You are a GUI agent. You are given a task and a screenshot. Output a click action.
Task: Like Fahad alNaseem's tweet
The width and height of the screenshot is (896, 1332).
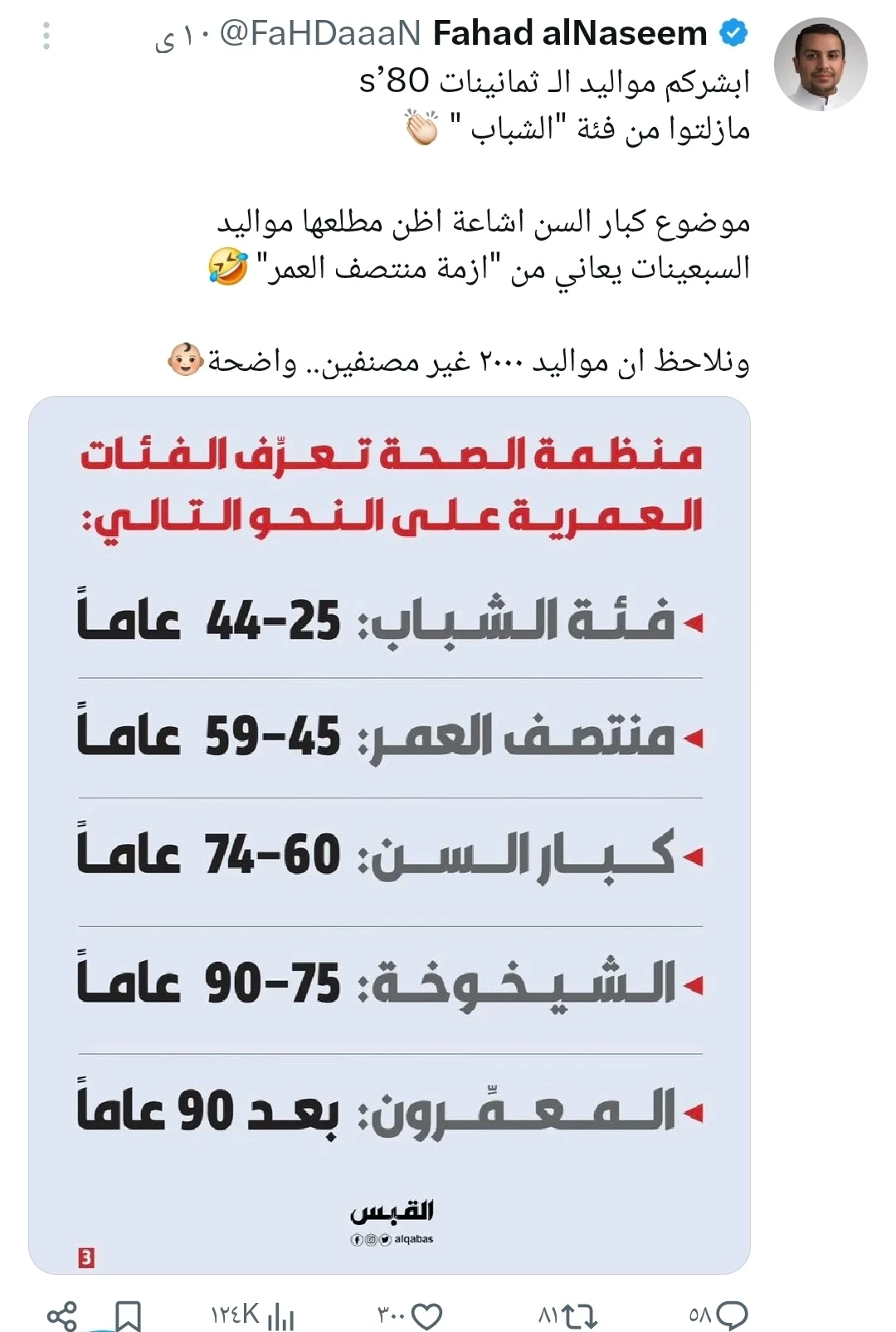(x=411, y=1315)
